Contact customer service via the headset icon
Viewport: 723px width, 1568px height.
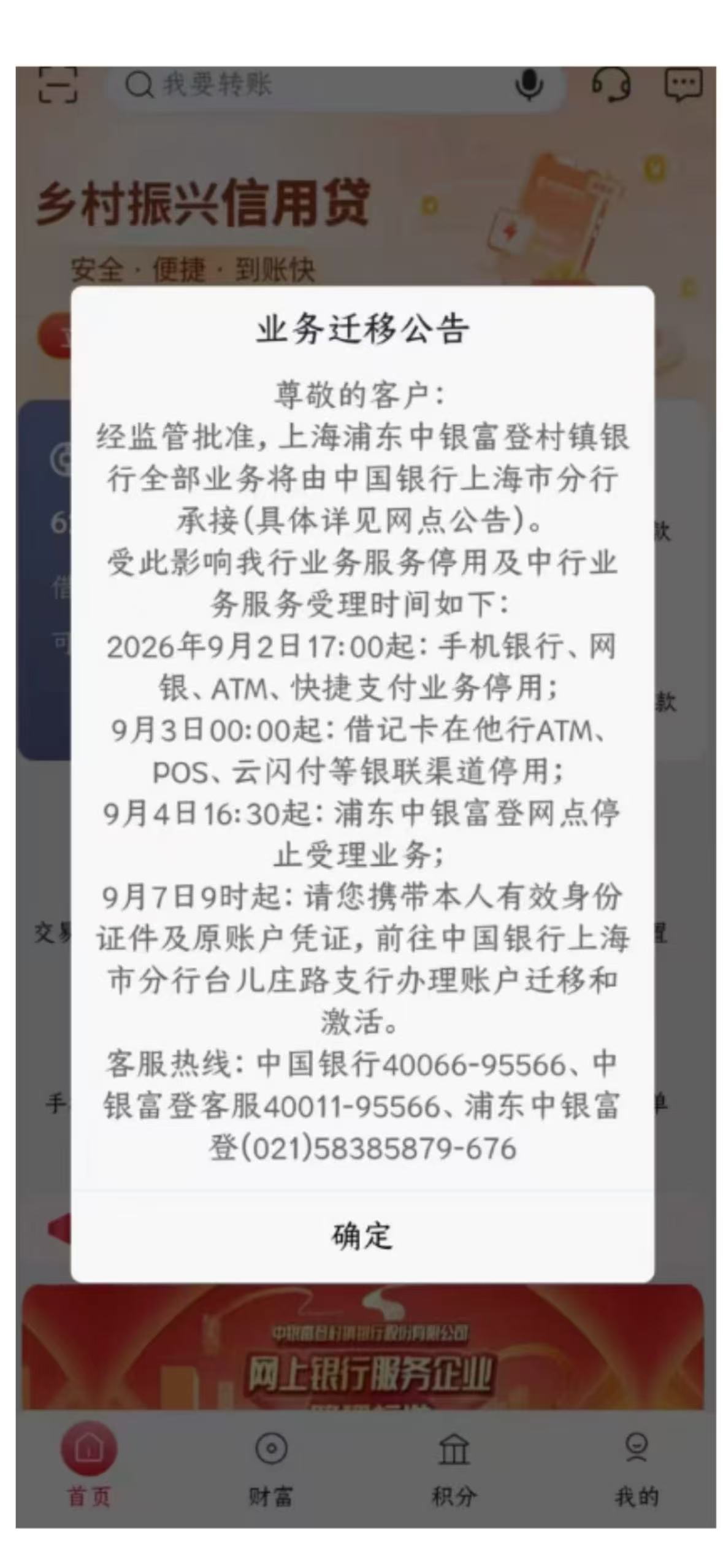(611, 84)
